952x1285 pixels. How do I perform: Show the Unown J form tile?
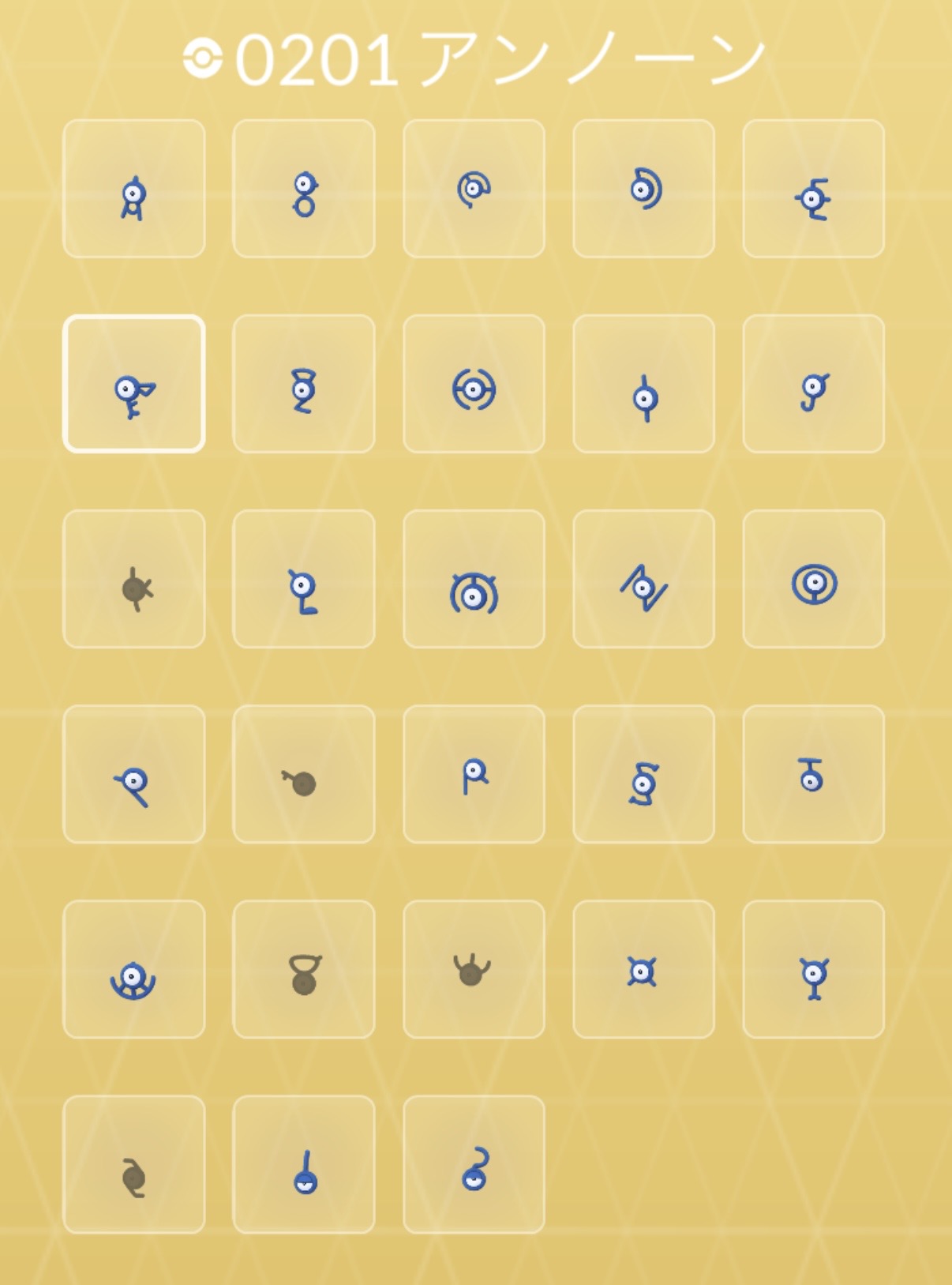(813, 384)
